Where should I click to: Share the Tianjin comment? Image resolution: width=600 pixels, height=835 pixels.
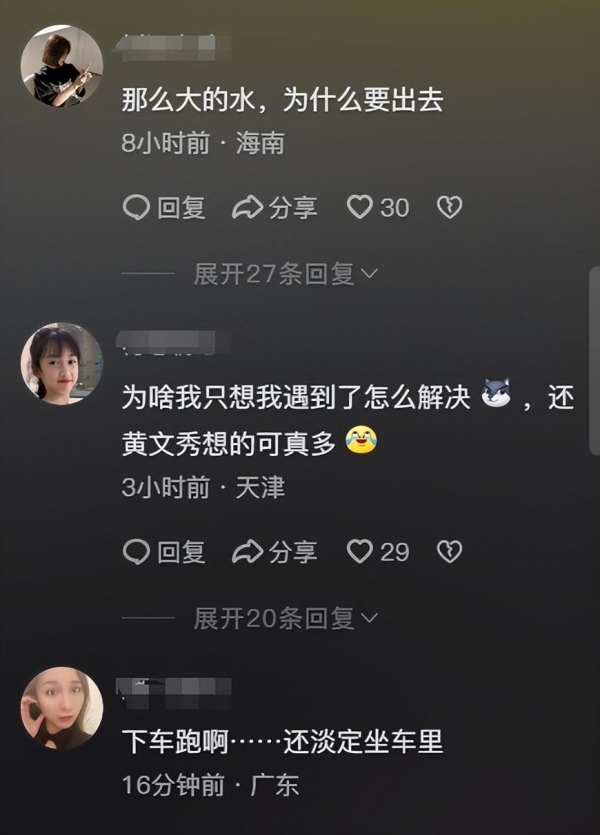coord(274,551)
